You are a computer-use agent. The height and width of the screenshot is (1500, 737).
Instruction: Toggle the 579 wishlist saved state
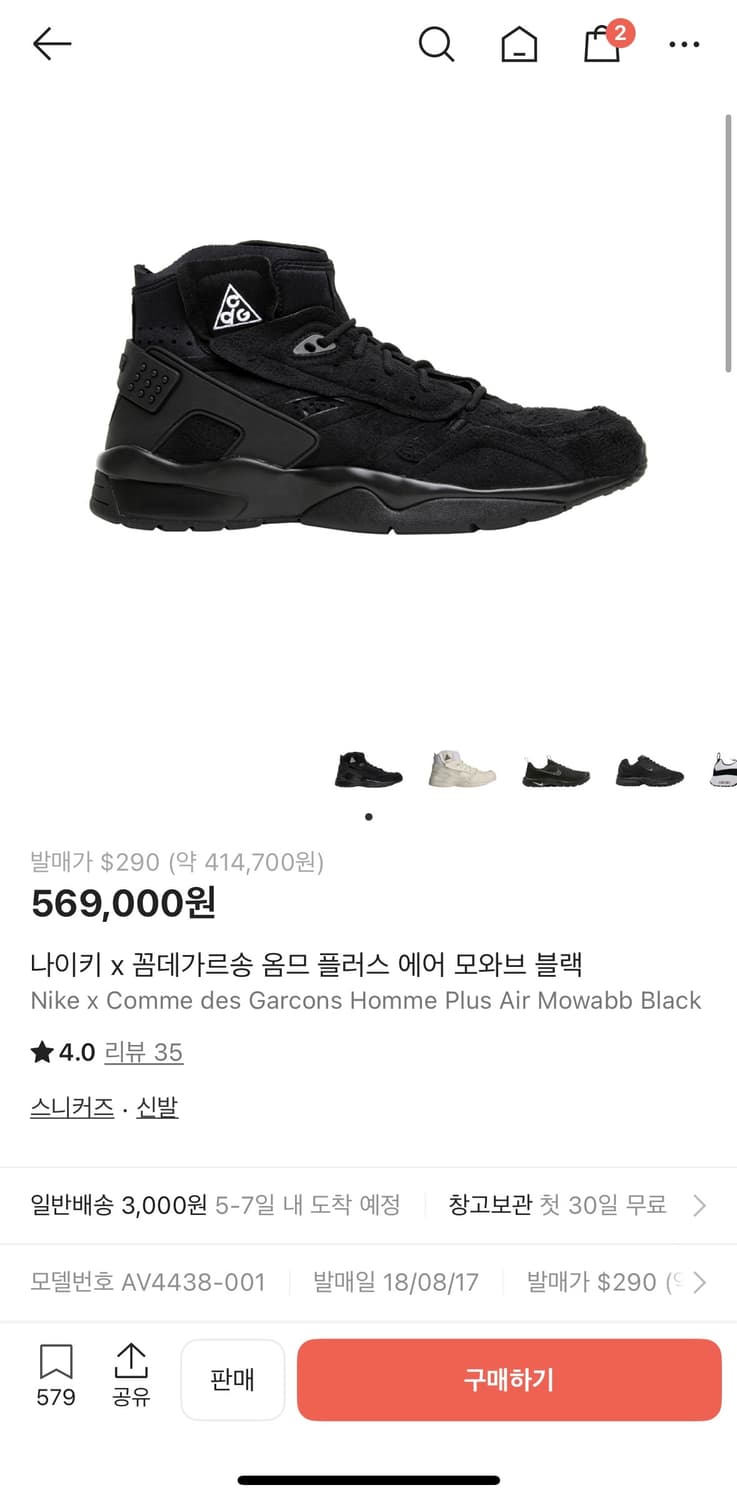point(55,1378)
